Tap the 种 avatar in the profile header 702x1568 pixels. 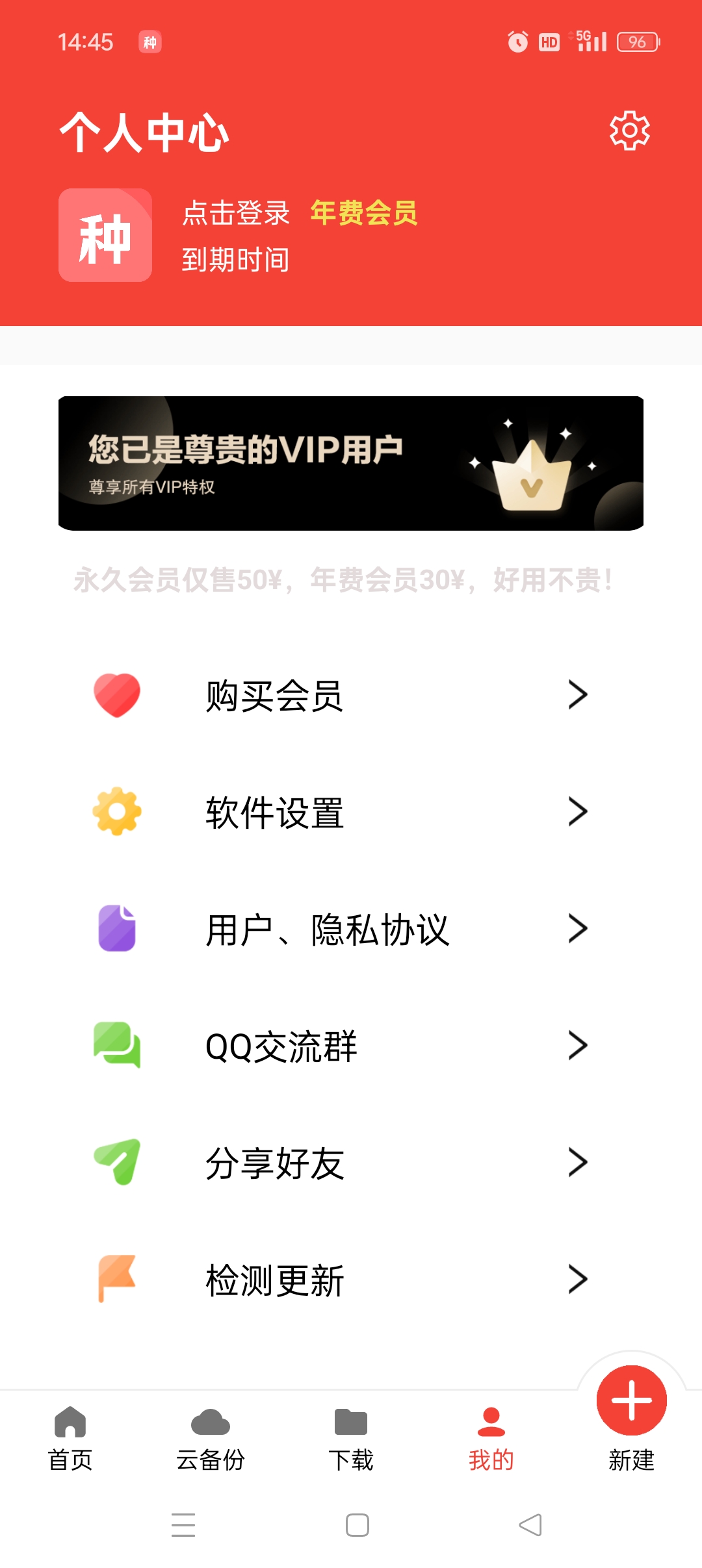105,236
